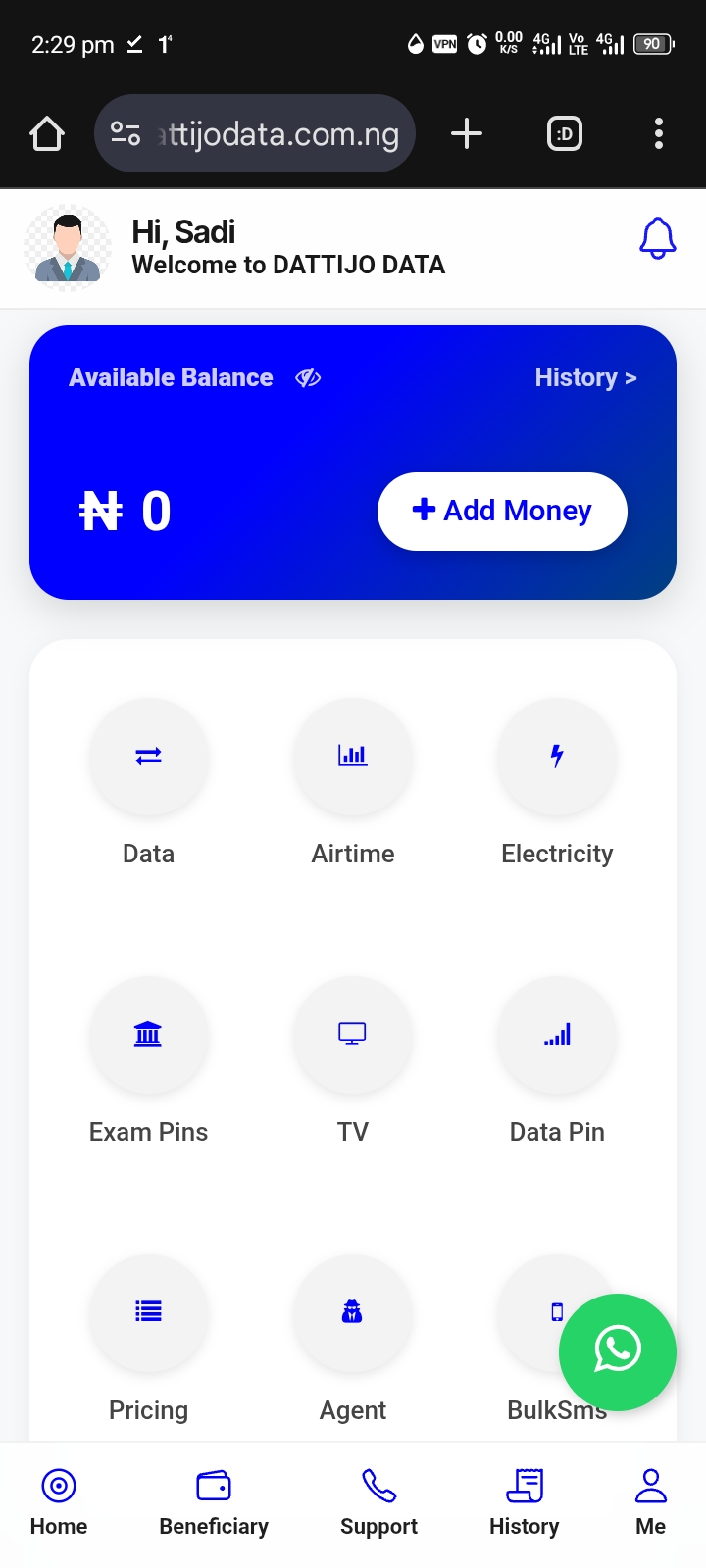The width and height of the screenshot is (706, 1568).
Task: Select the TV subscription icon
Action: (352, 1036)
